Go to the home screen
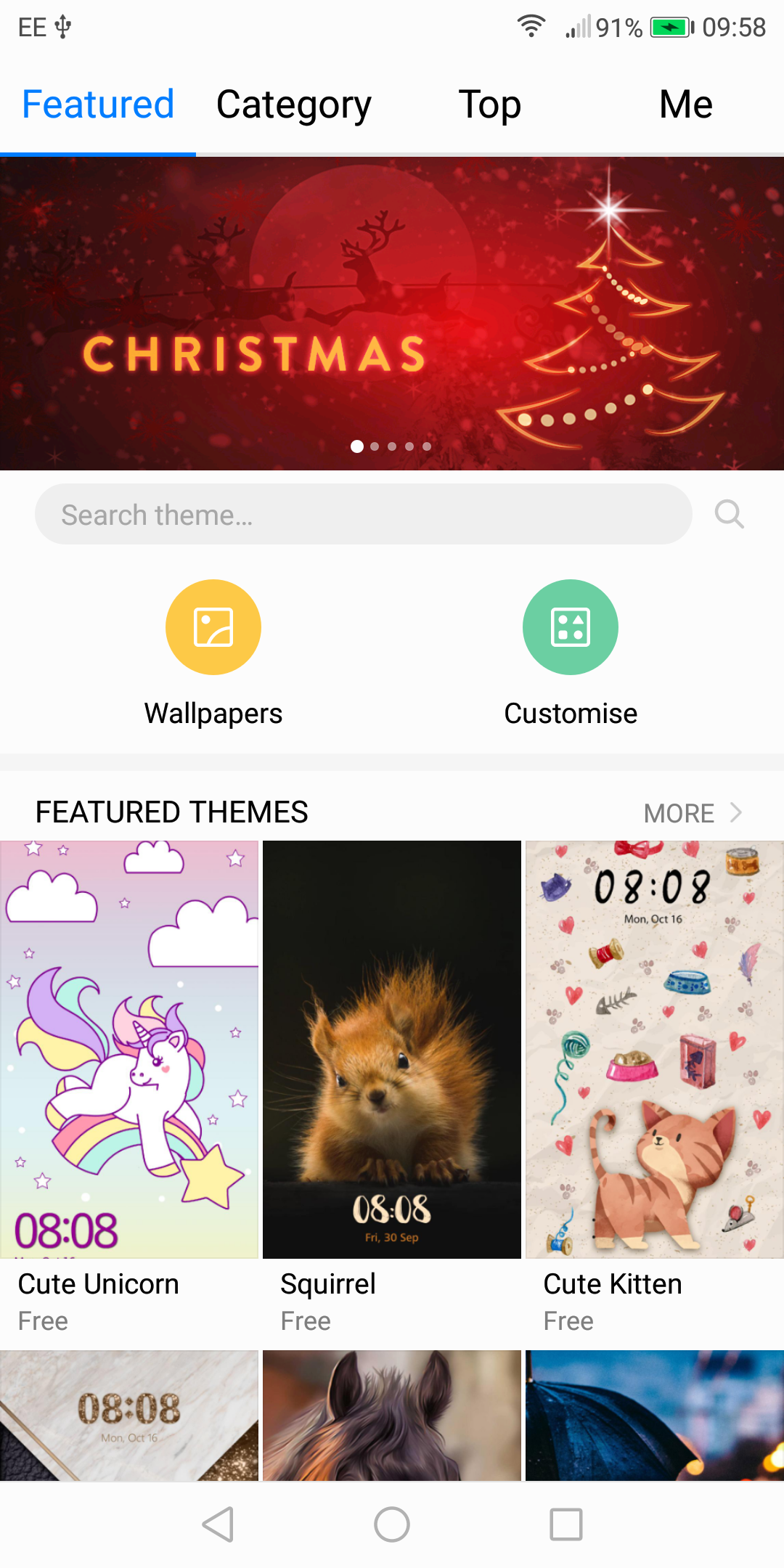 pos(392,1524)
